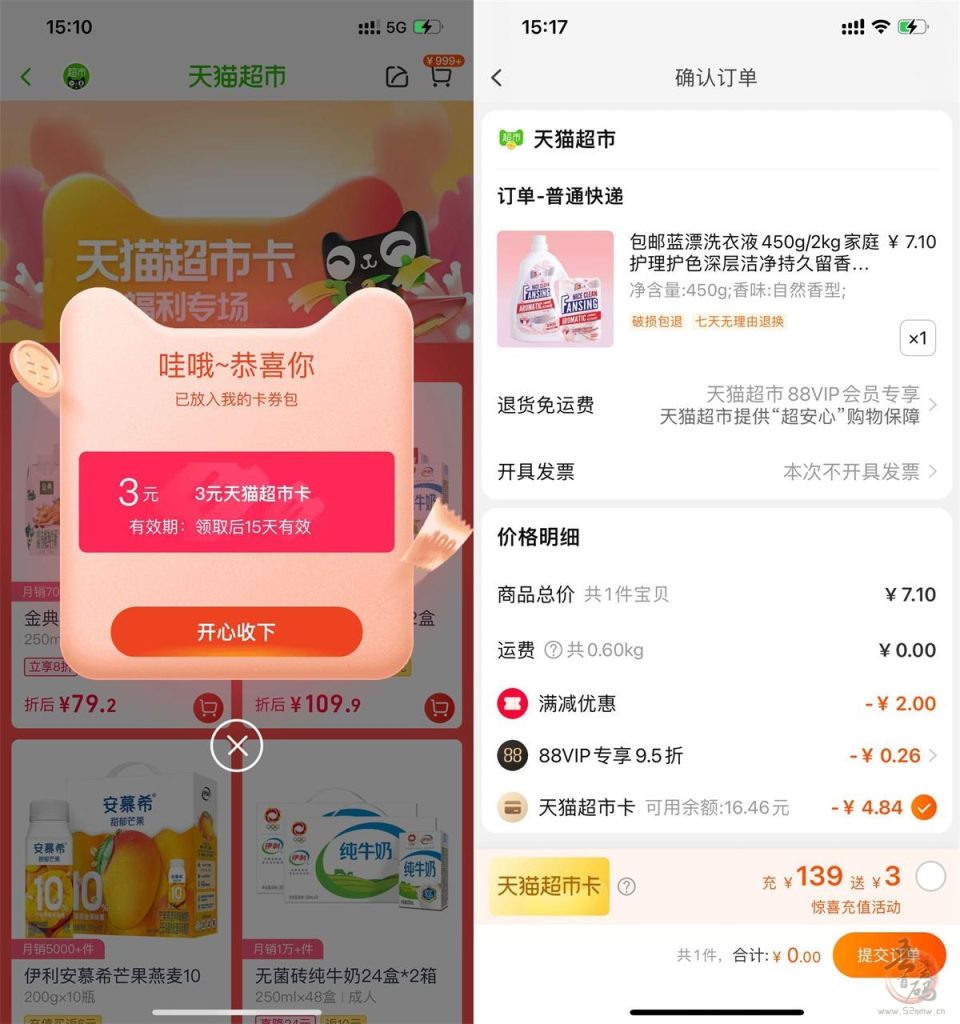960x1024 pixels.
Task: Uncheck the 天猫超市卡 balance payment
Action: coord(924,806)
